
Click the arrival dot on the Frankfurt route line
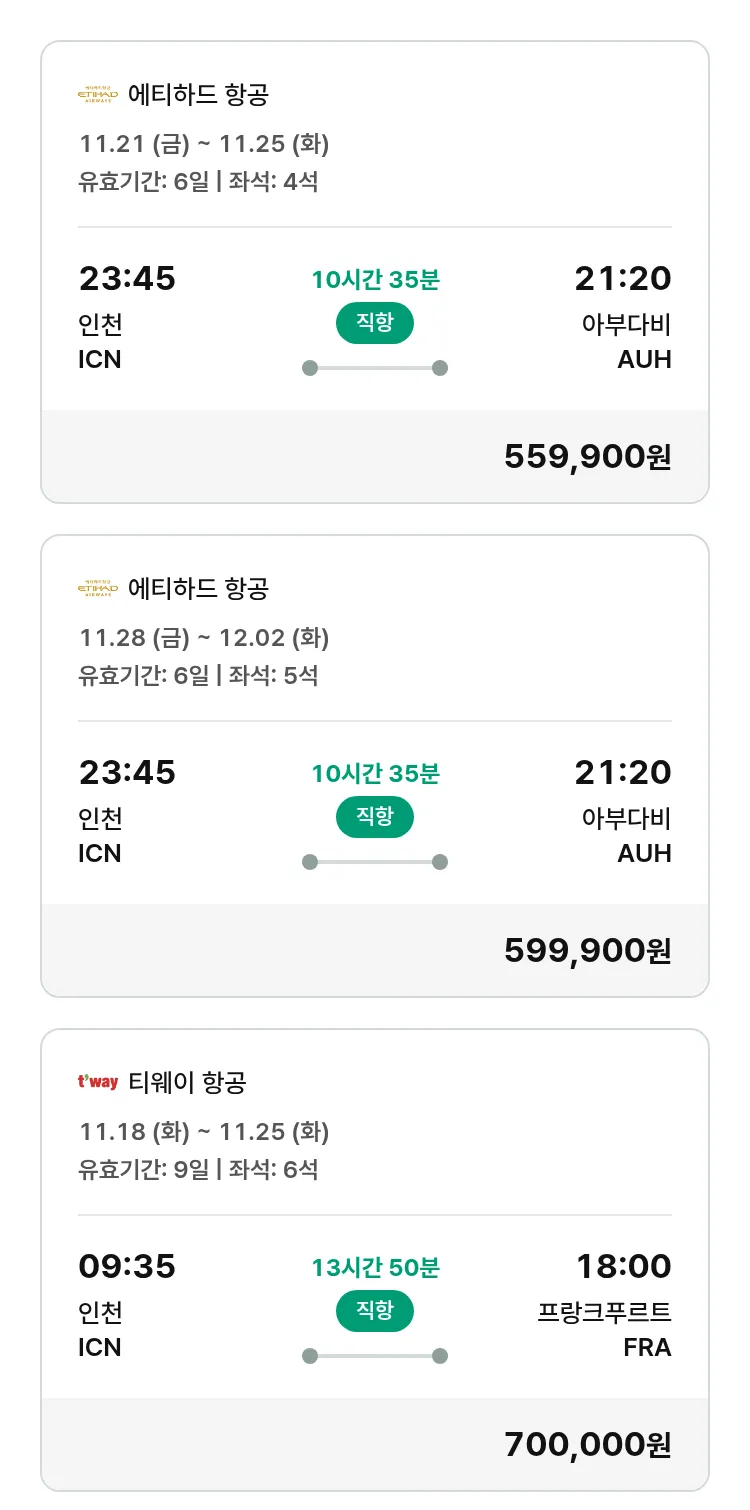coord(440,1353)
